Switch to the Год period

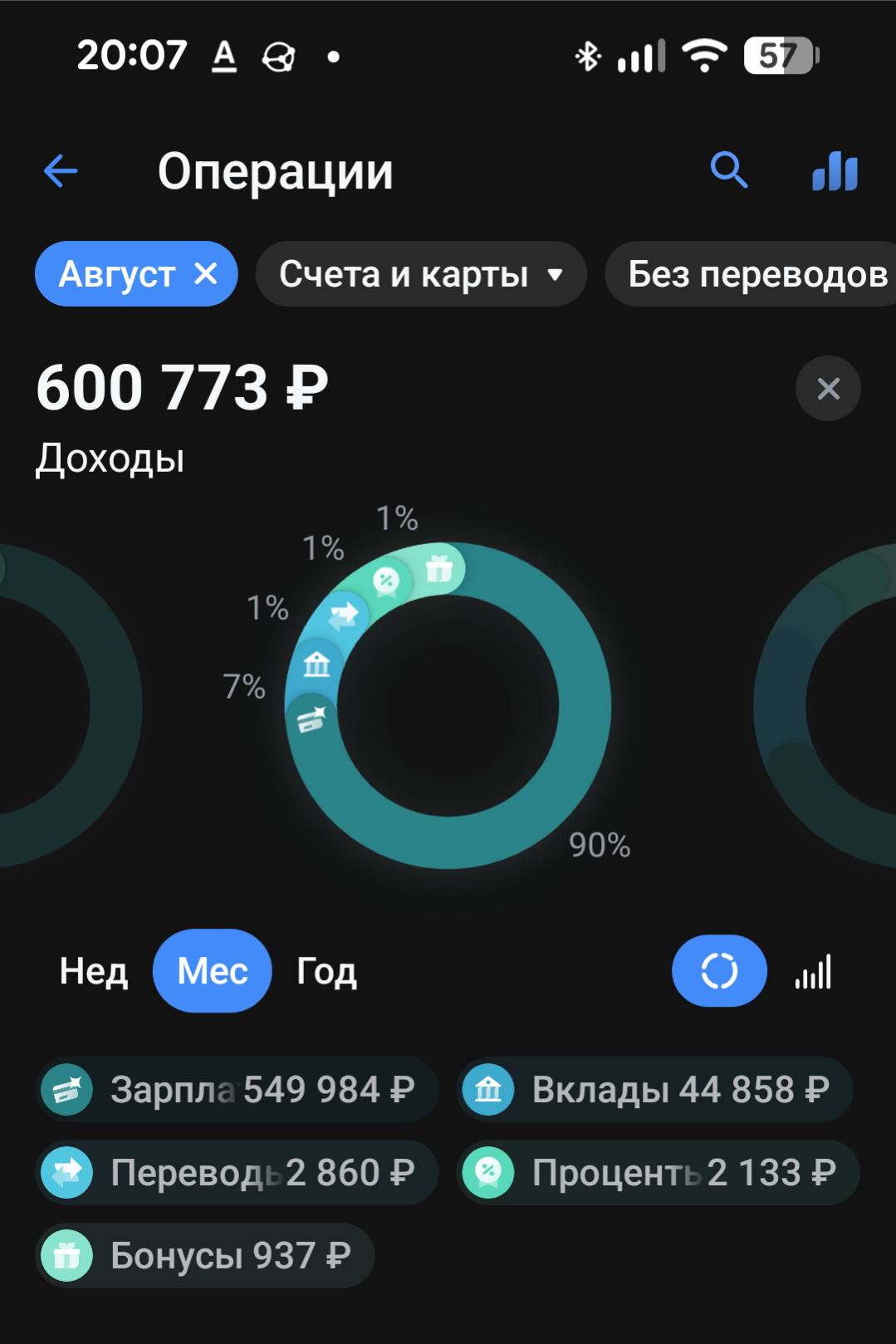pyautogui.click(x=326, y=971)
